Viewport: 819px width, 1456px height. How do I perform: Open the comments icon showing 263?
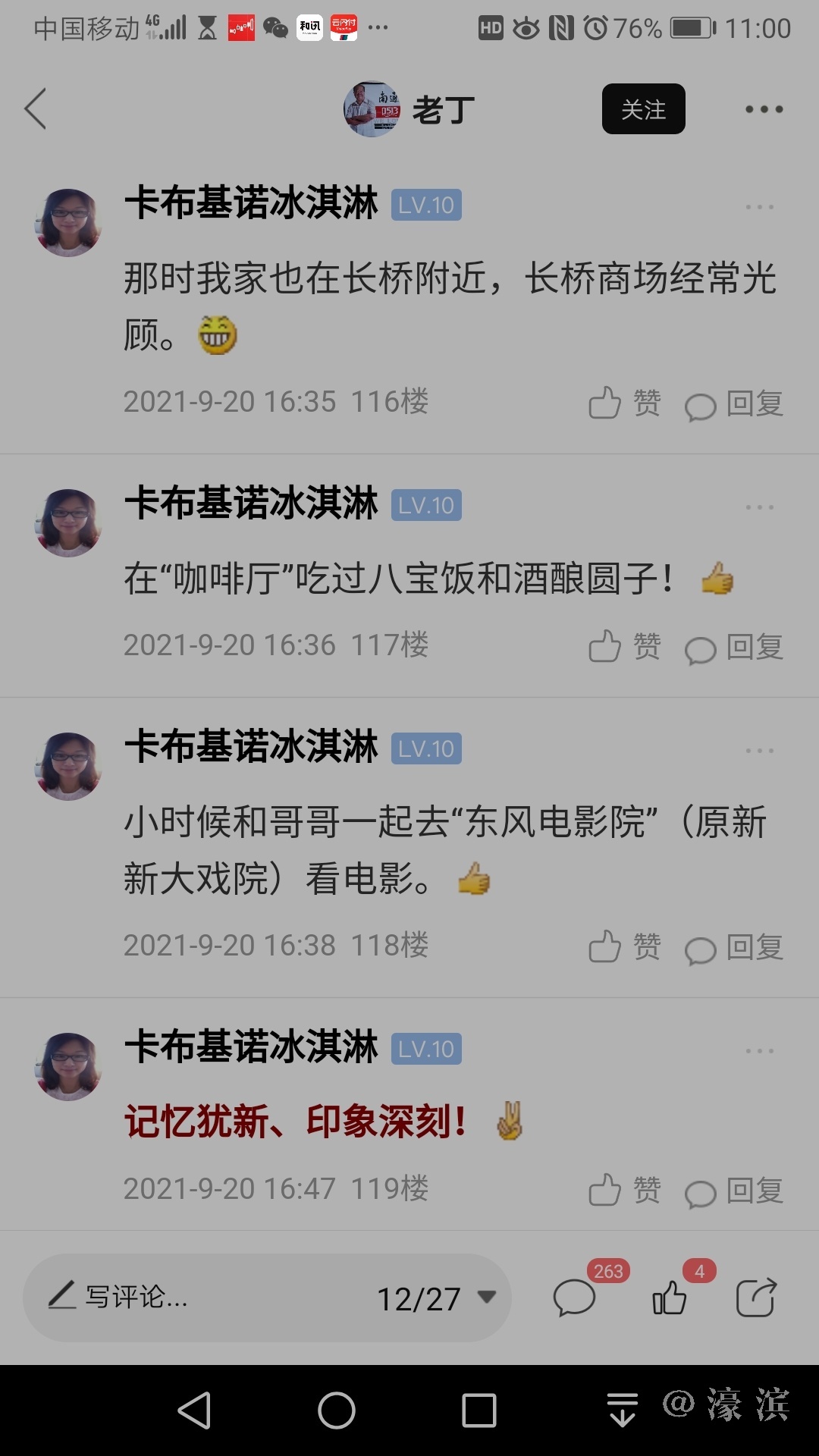[575, 1298]
